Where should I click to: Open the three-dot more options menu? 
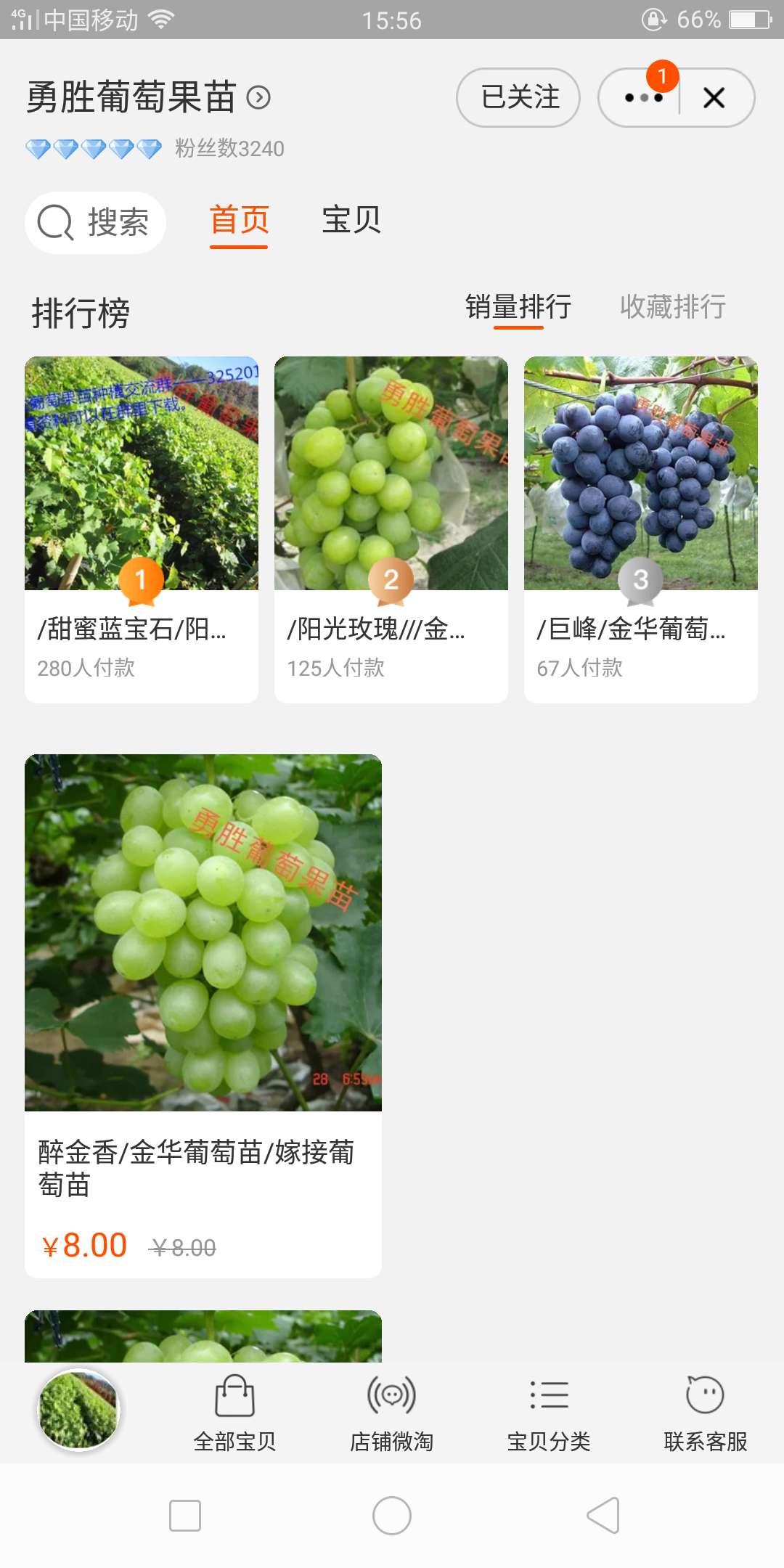pos(643,98)
